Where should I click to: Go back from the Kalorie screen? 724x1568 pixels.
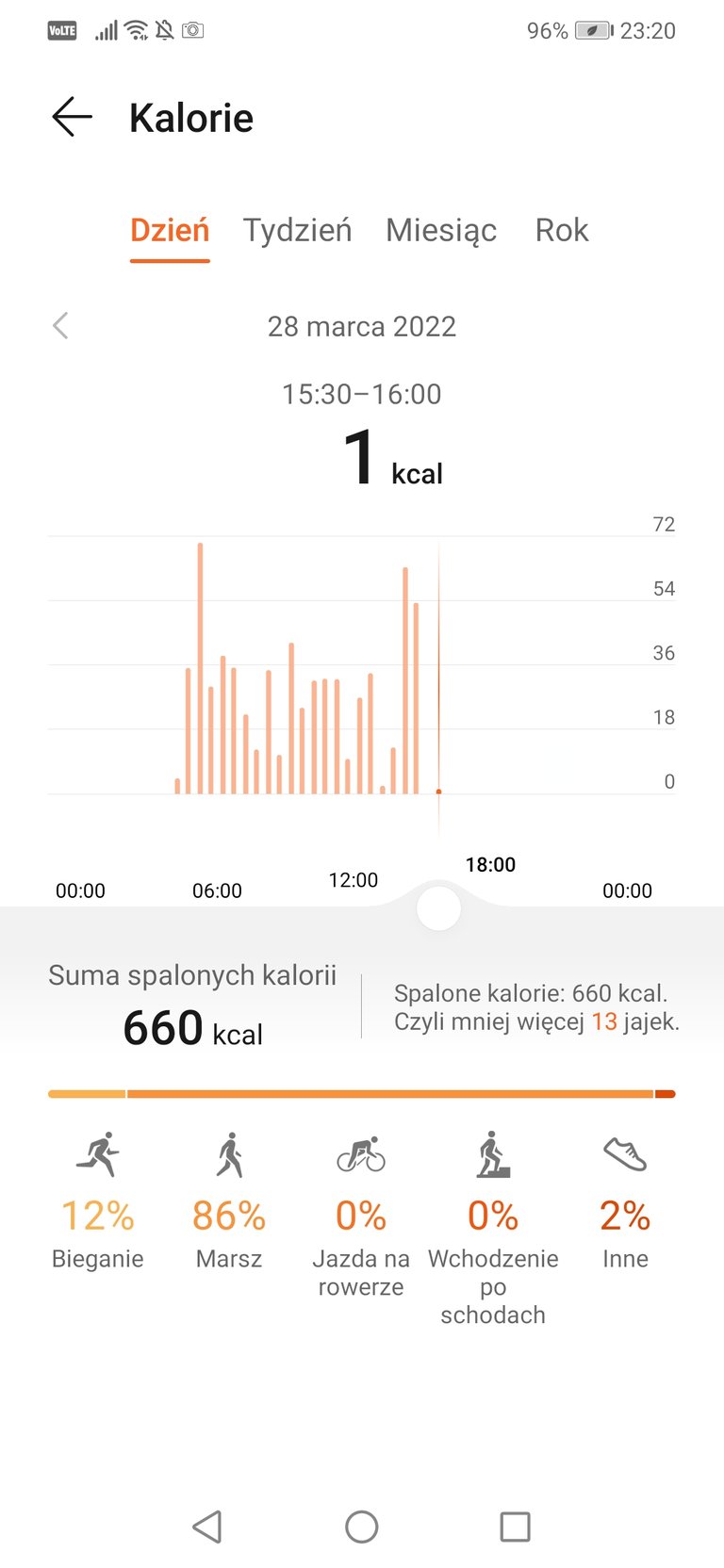(x=72, y=118)
